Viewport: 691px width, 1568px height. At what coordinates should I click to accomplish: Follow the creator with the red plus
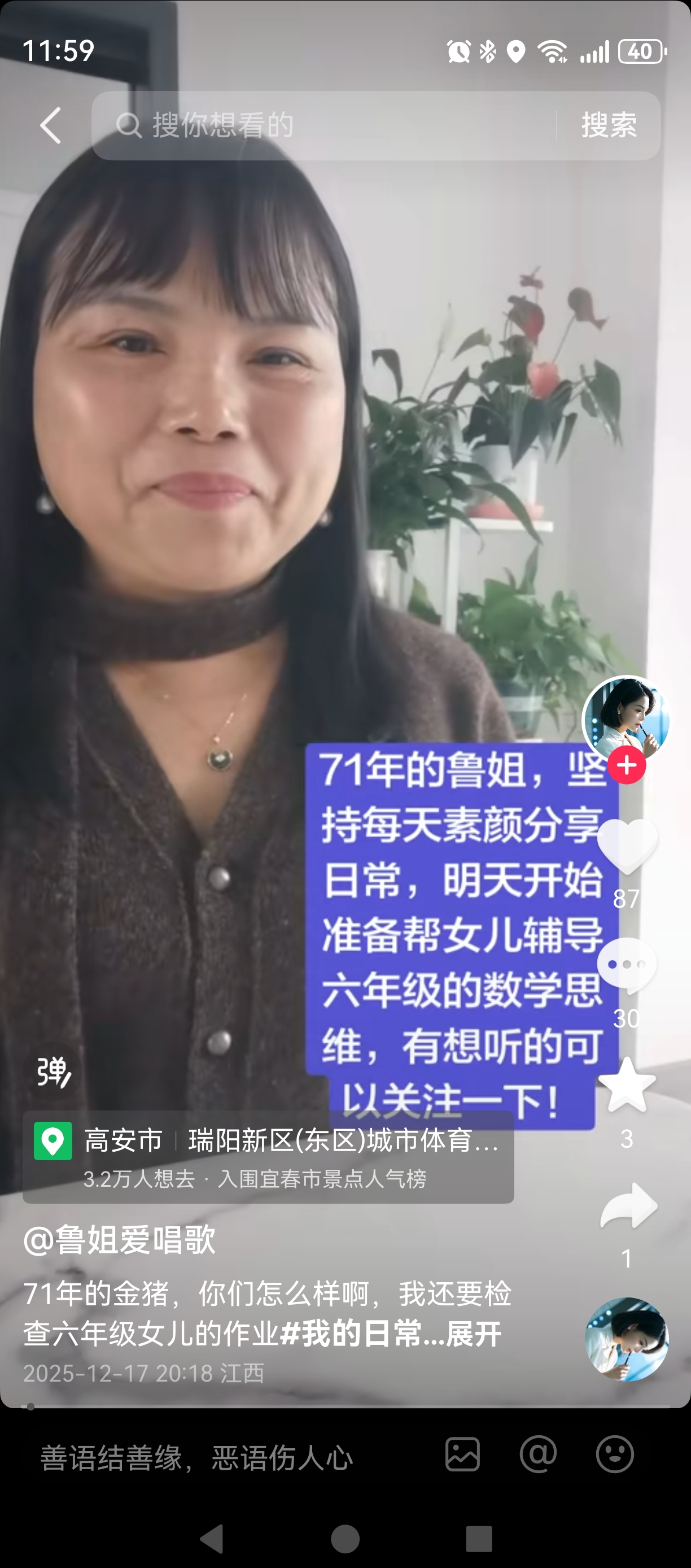pyautogui.click(x=627, y=766)
